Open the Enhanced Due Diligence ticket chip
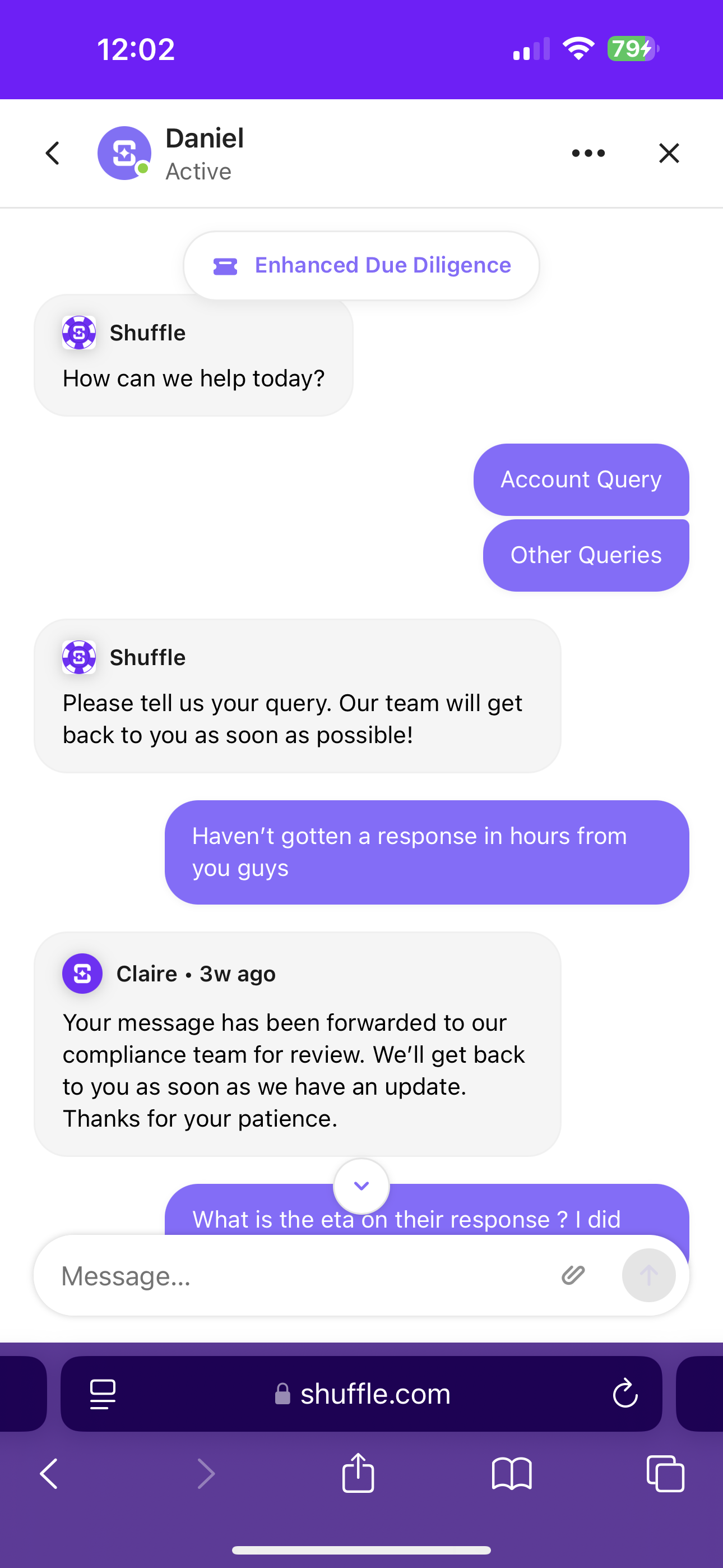The image size is (723, 1568). click(x=361, y=265)
